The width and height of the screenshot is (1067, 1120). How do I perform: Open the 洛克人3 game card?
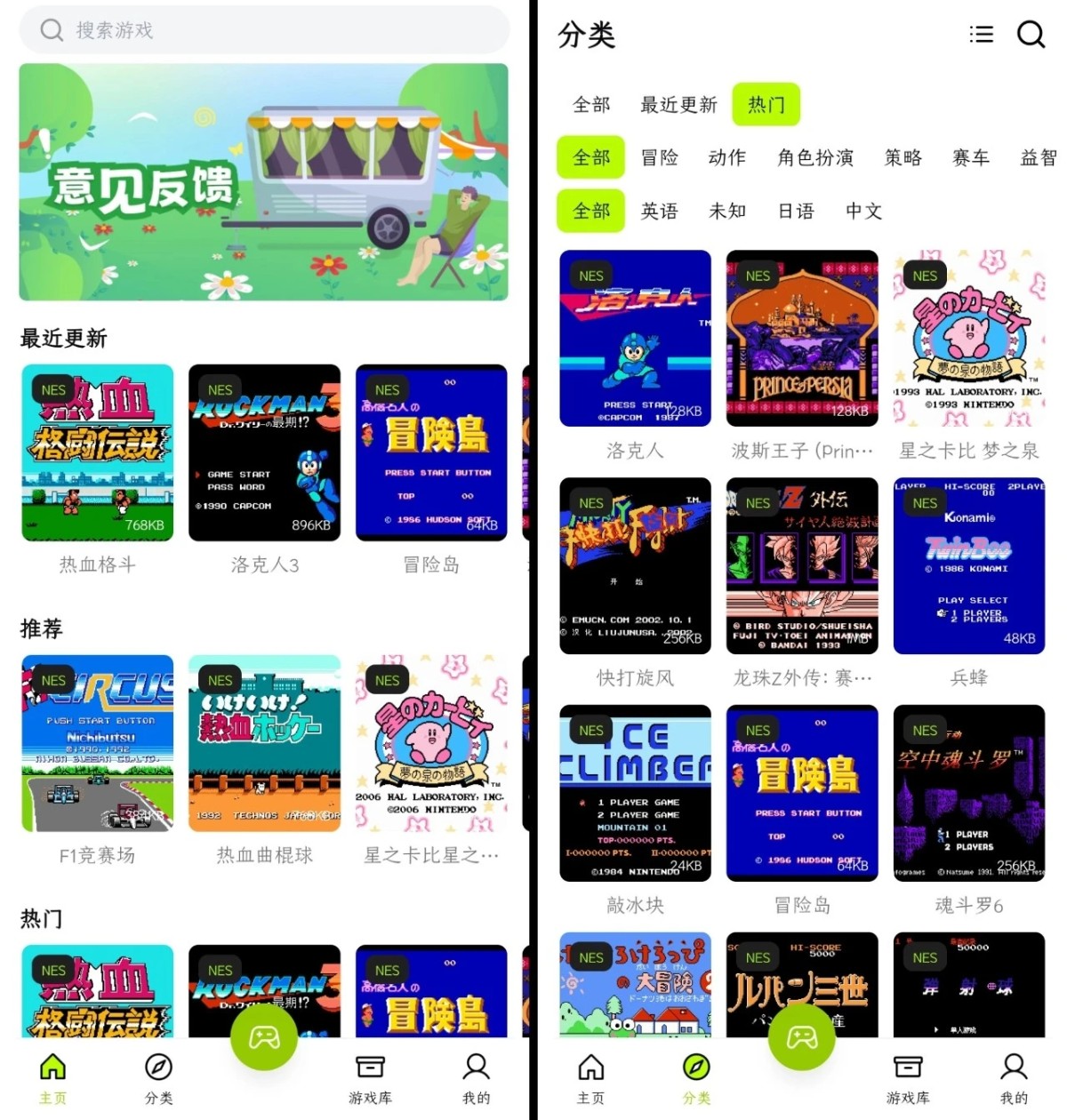tap(264, 452)
